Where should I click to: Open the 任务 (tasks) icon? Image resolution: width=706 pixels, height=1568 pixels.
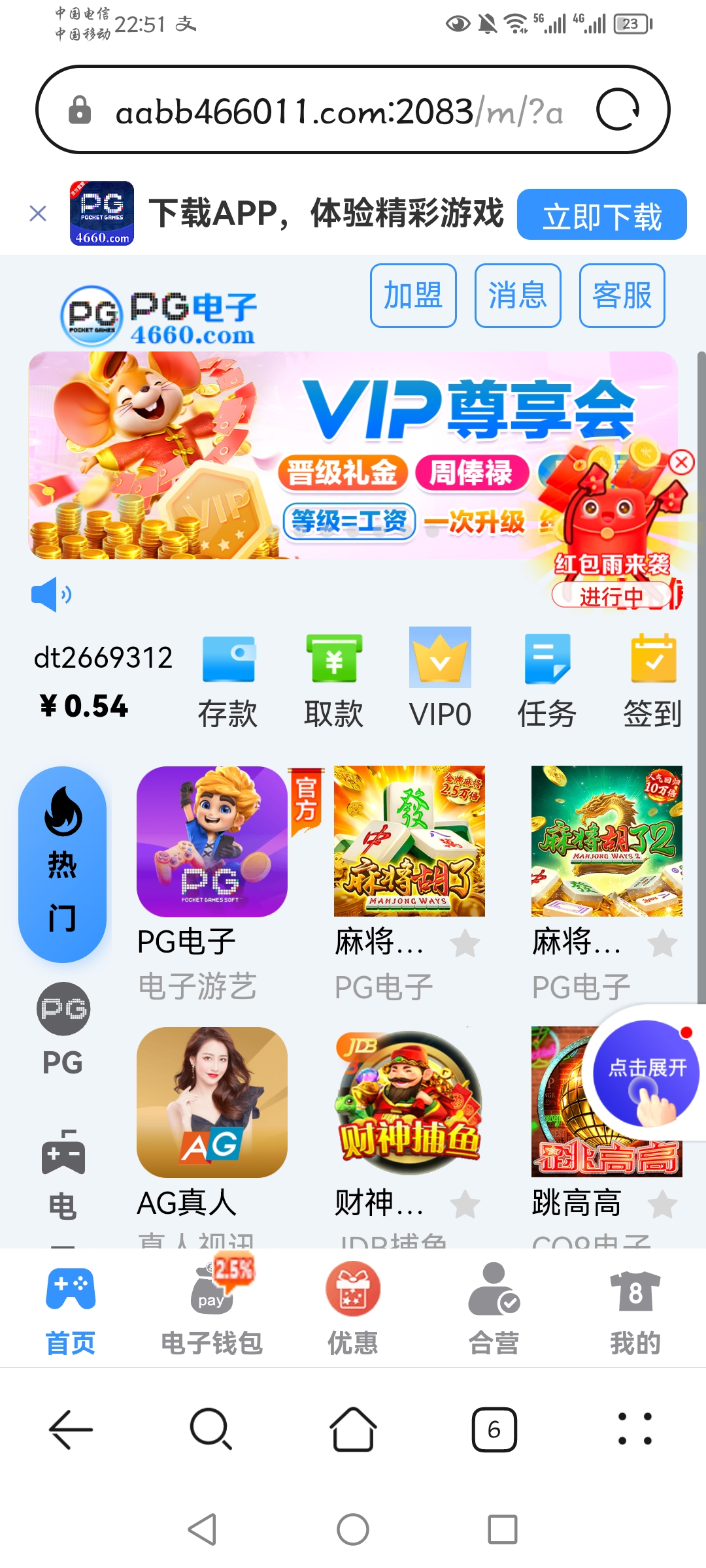pyautogui.click(x=546, y=660)
